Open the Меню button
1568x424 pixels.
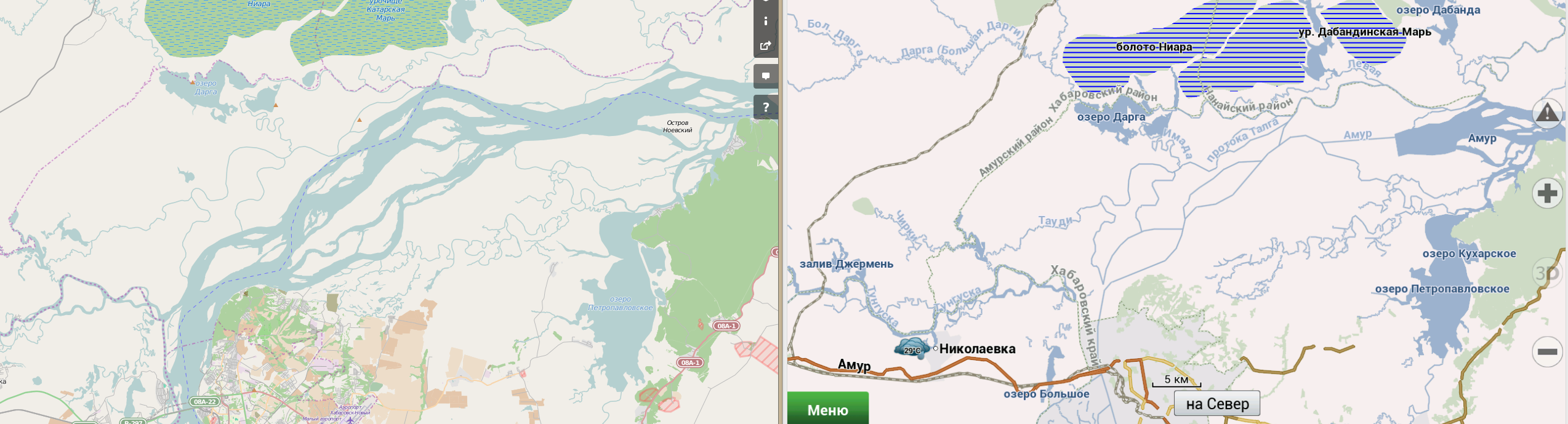tap(827, 409)
